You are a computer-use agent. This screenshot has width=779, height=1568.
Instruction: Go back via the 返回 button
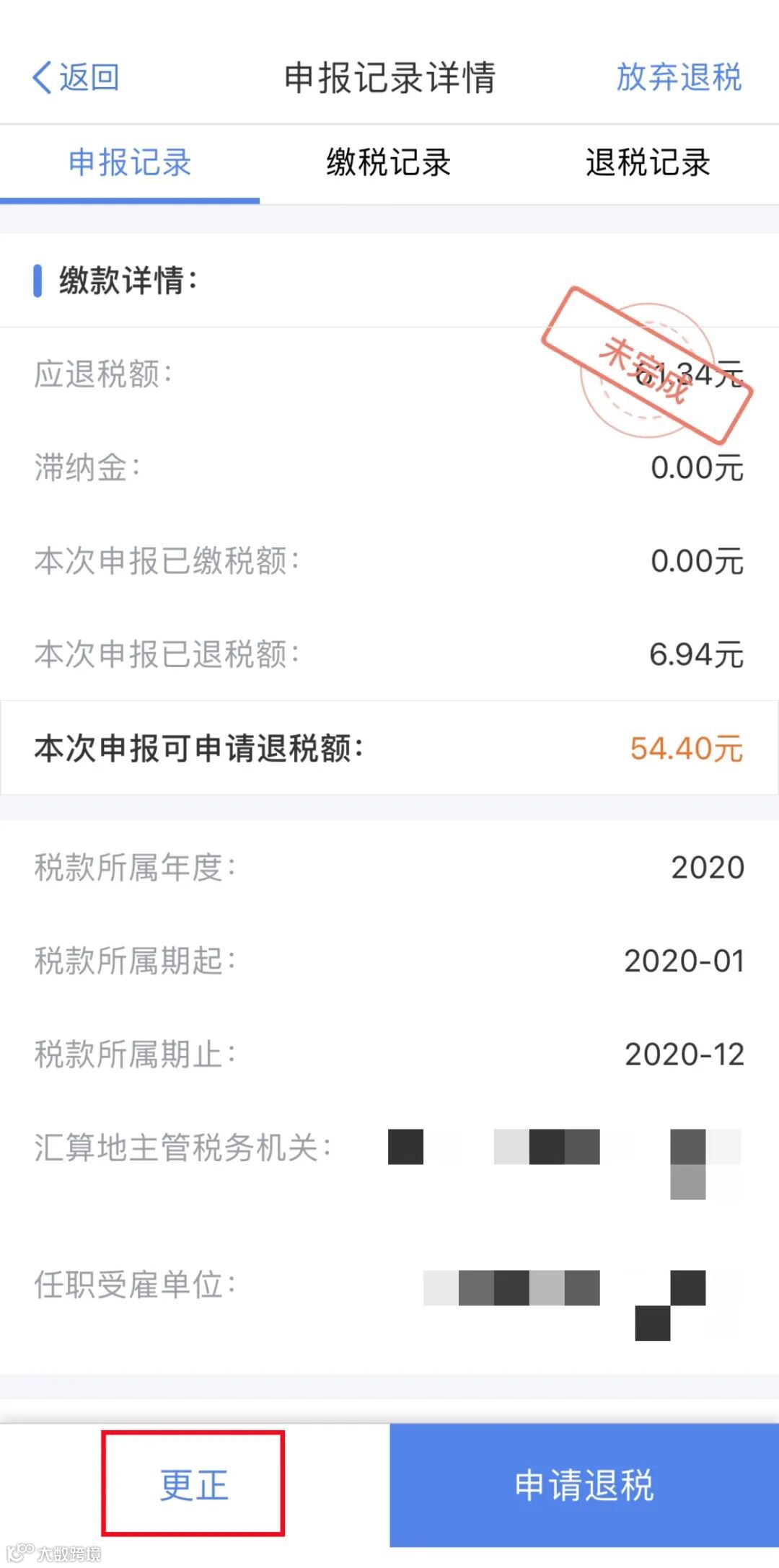point(76,77)
